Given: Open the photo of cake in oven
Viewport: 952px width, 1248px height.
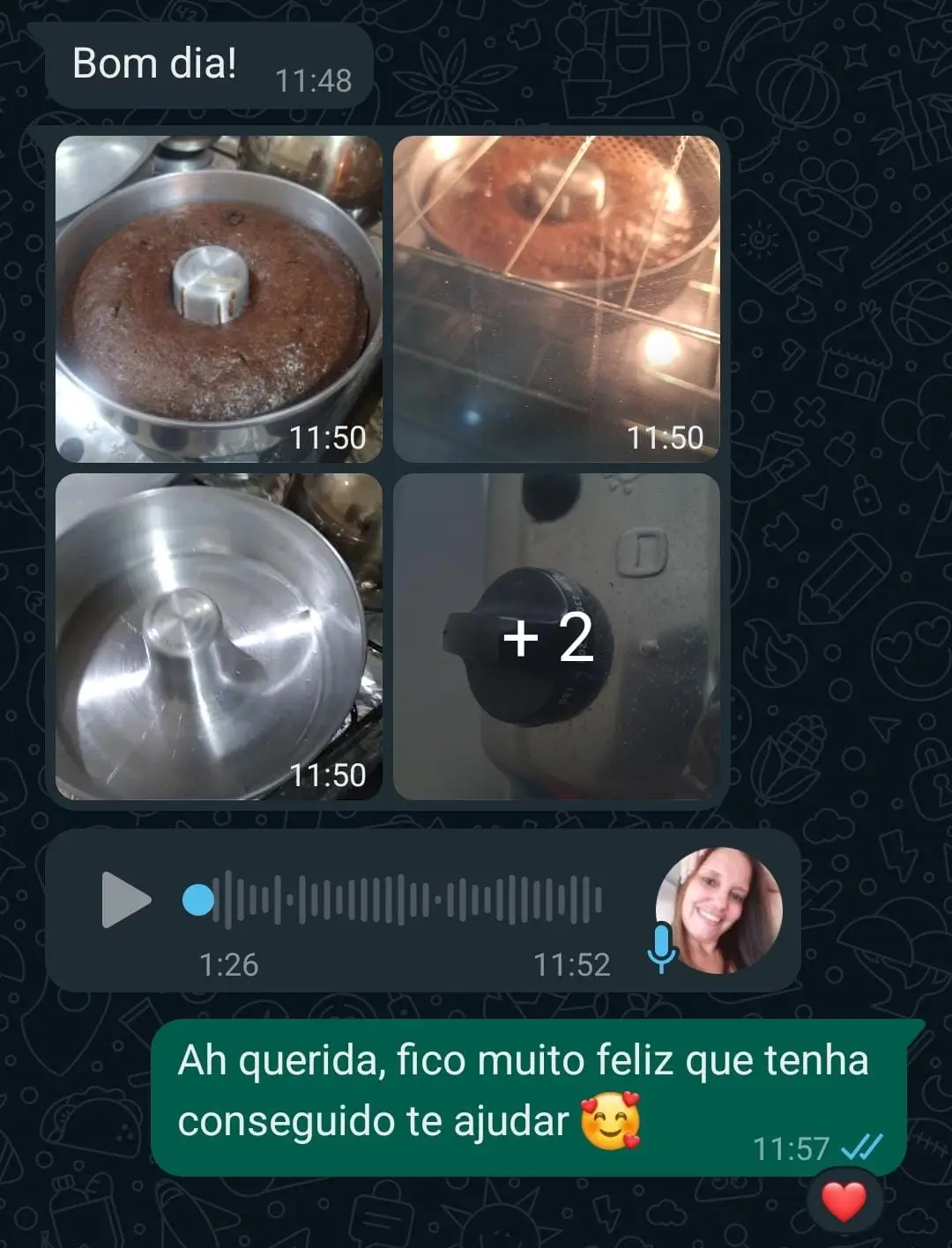Looking at the screenshot, I should (556, 299).
